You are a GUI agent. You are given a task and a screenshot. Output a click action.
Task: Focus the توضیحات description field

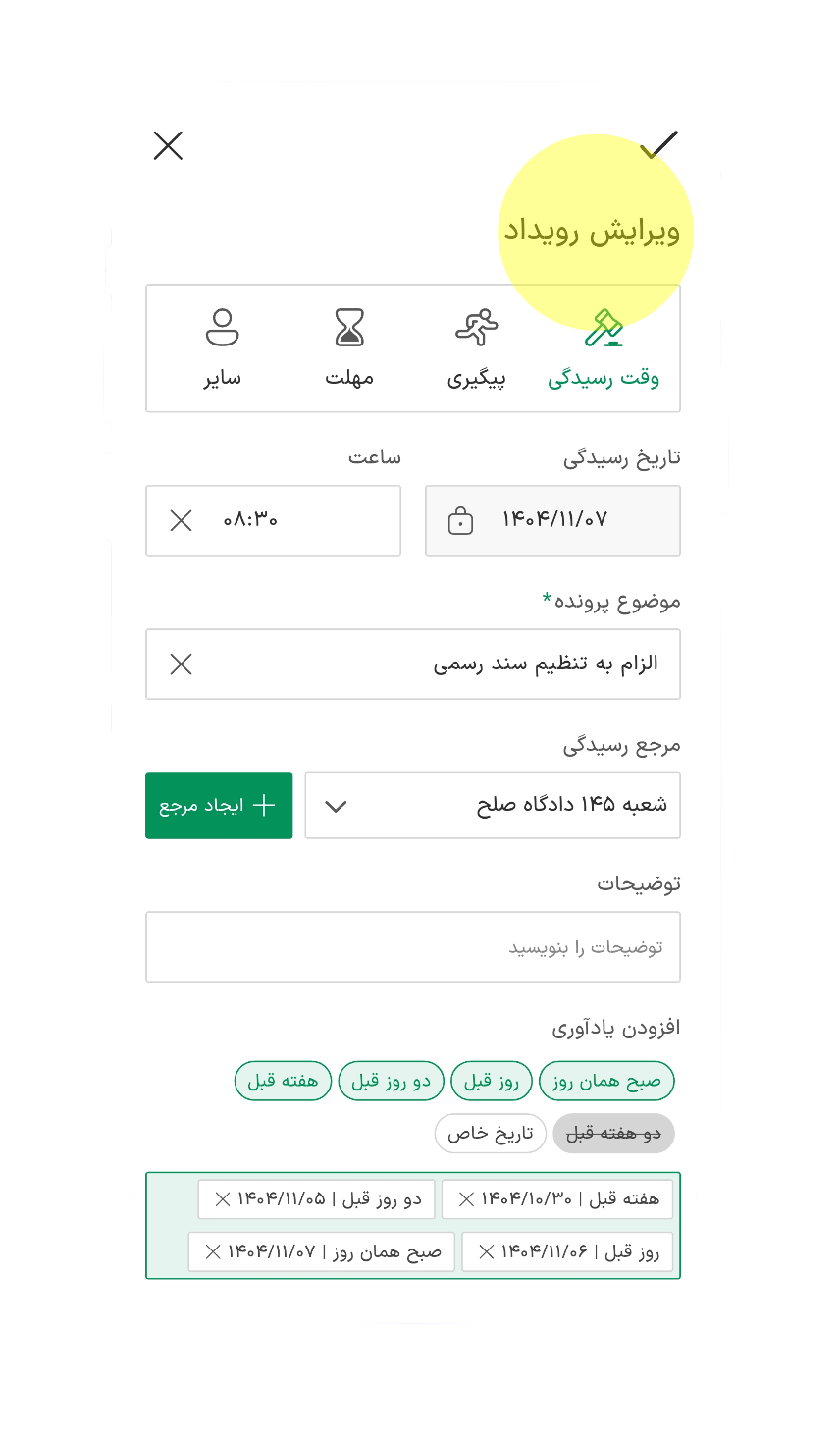tap(412, 947)
